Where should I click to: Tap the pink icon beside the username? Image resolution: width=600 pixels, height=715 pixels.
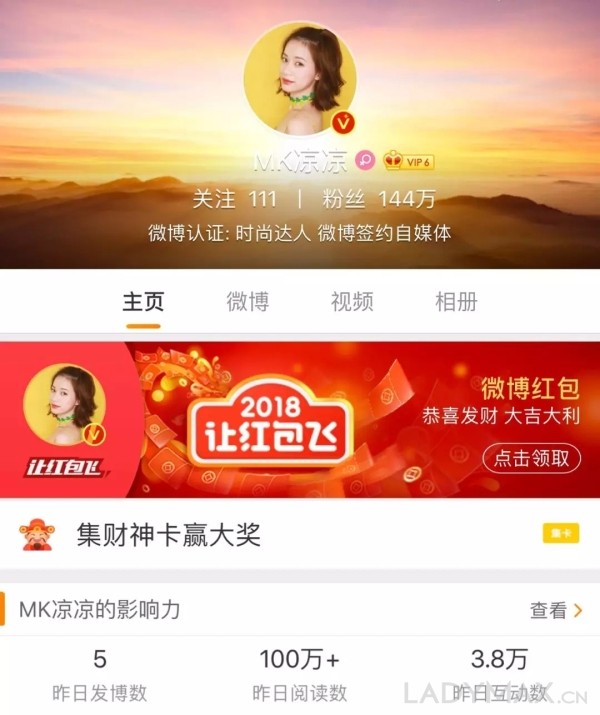(x=365, y=161)
